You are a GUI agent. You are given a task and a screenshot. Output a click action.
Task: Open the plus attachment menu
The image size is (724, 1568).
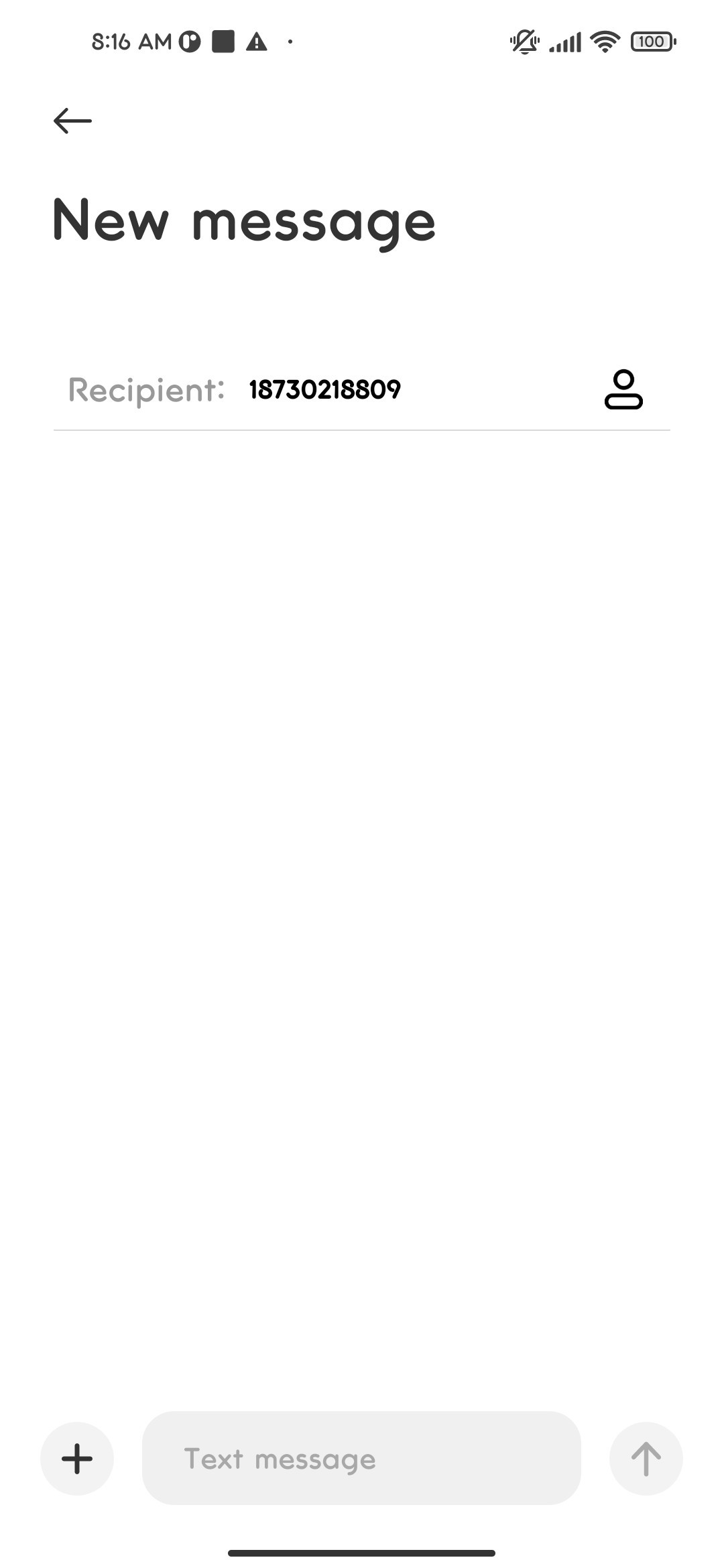click(77, 1459)
